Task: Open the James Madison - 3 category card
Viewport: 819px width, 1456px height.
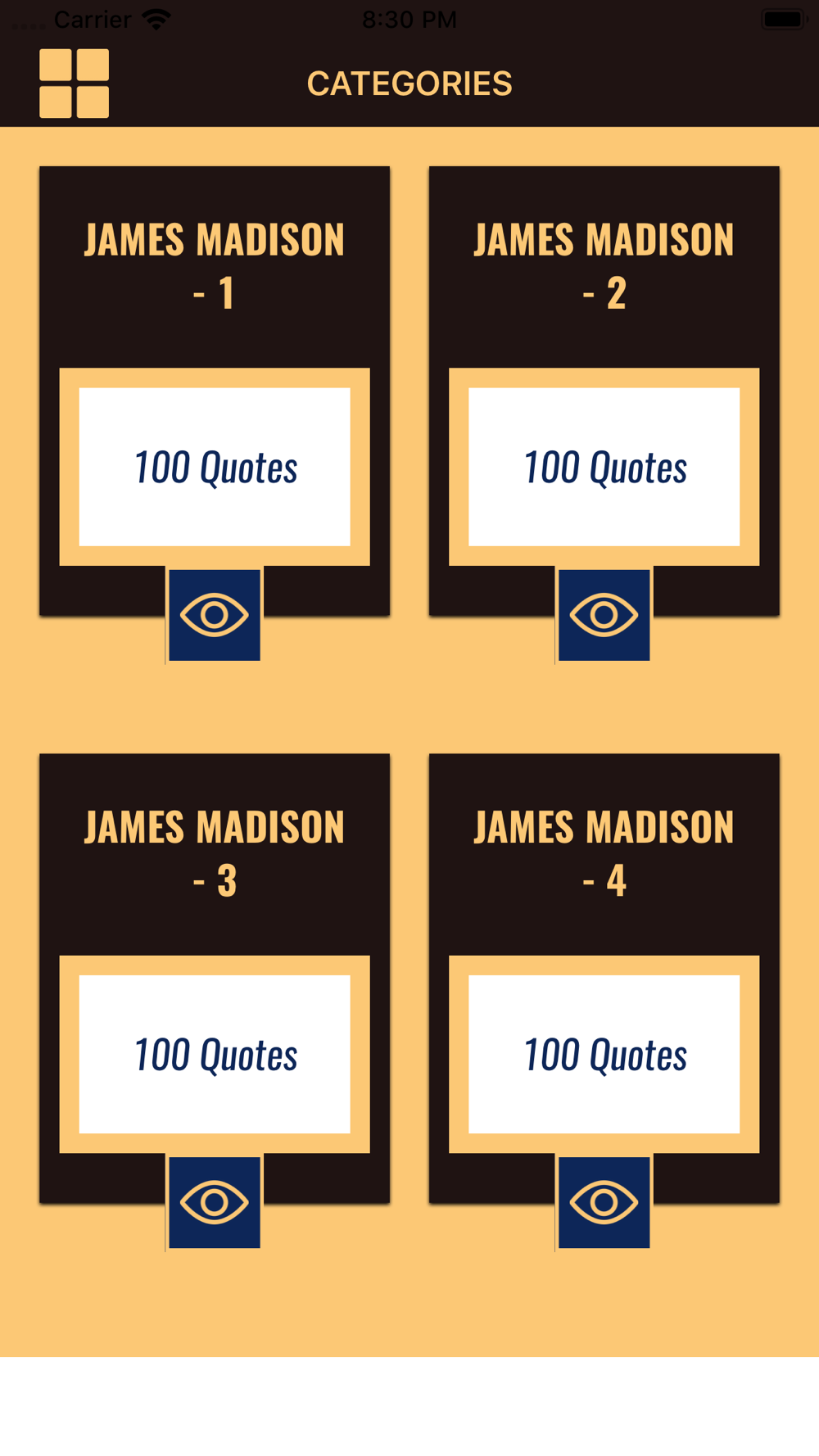Action: [215, 979]
